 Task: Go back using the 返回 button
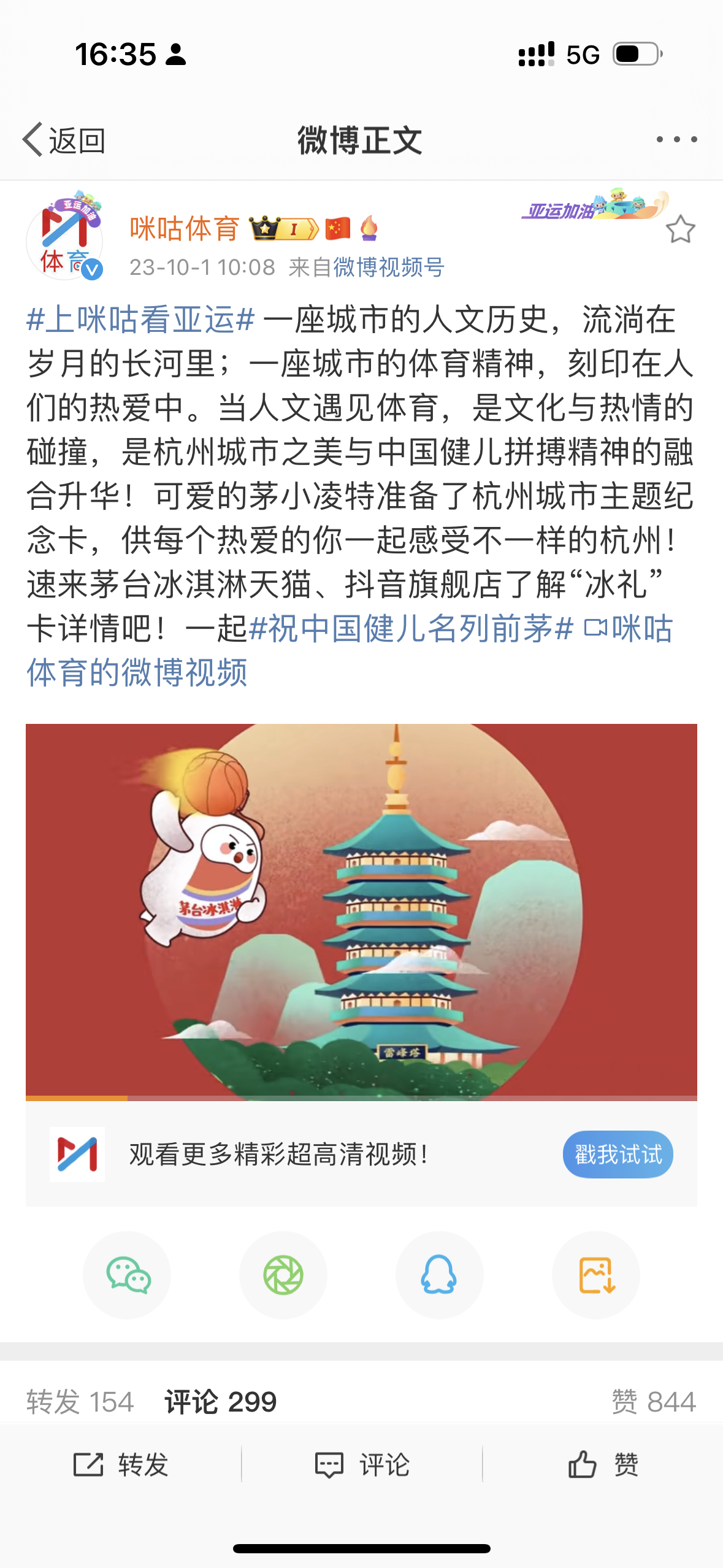(64, 140)
